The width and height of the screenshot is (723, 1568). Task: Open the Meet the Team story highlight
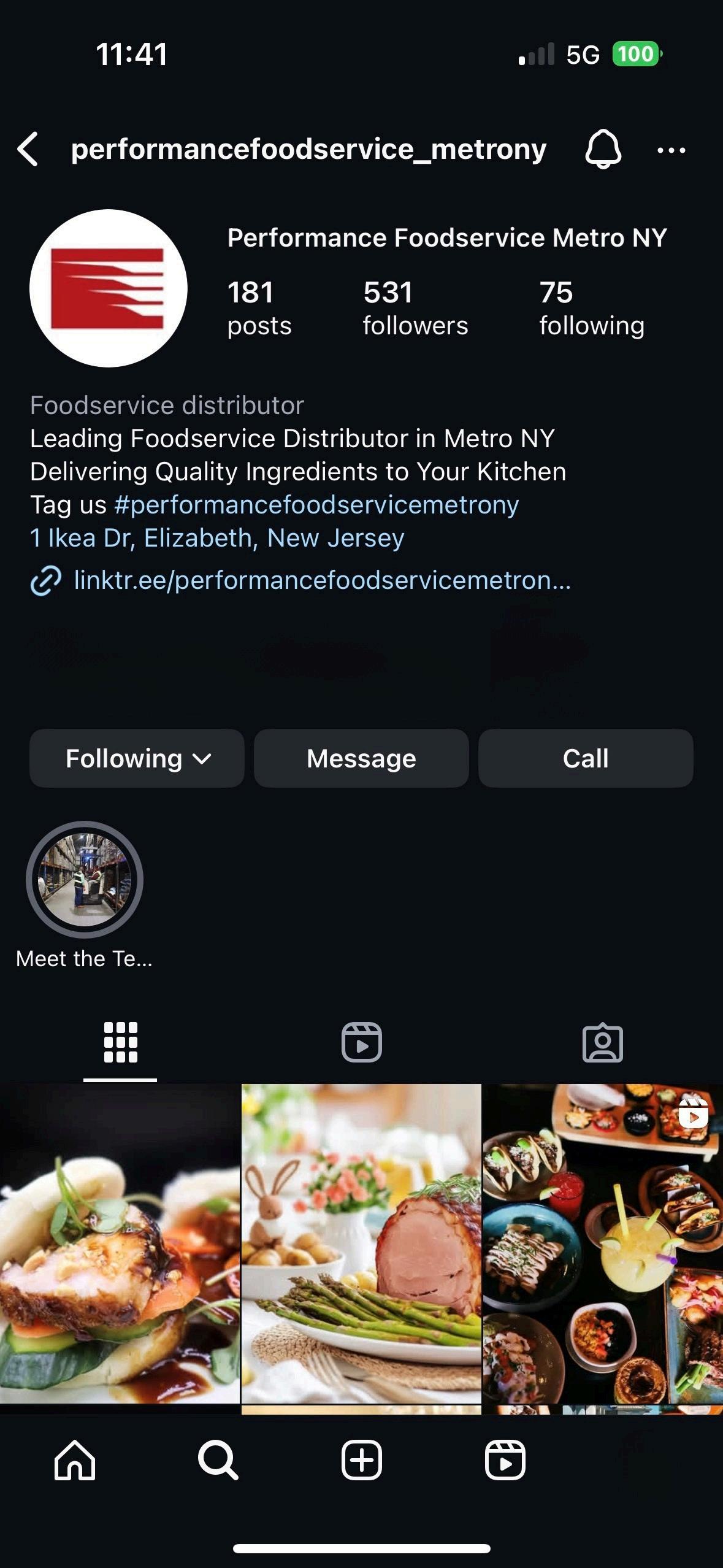[x=85, y=880]
